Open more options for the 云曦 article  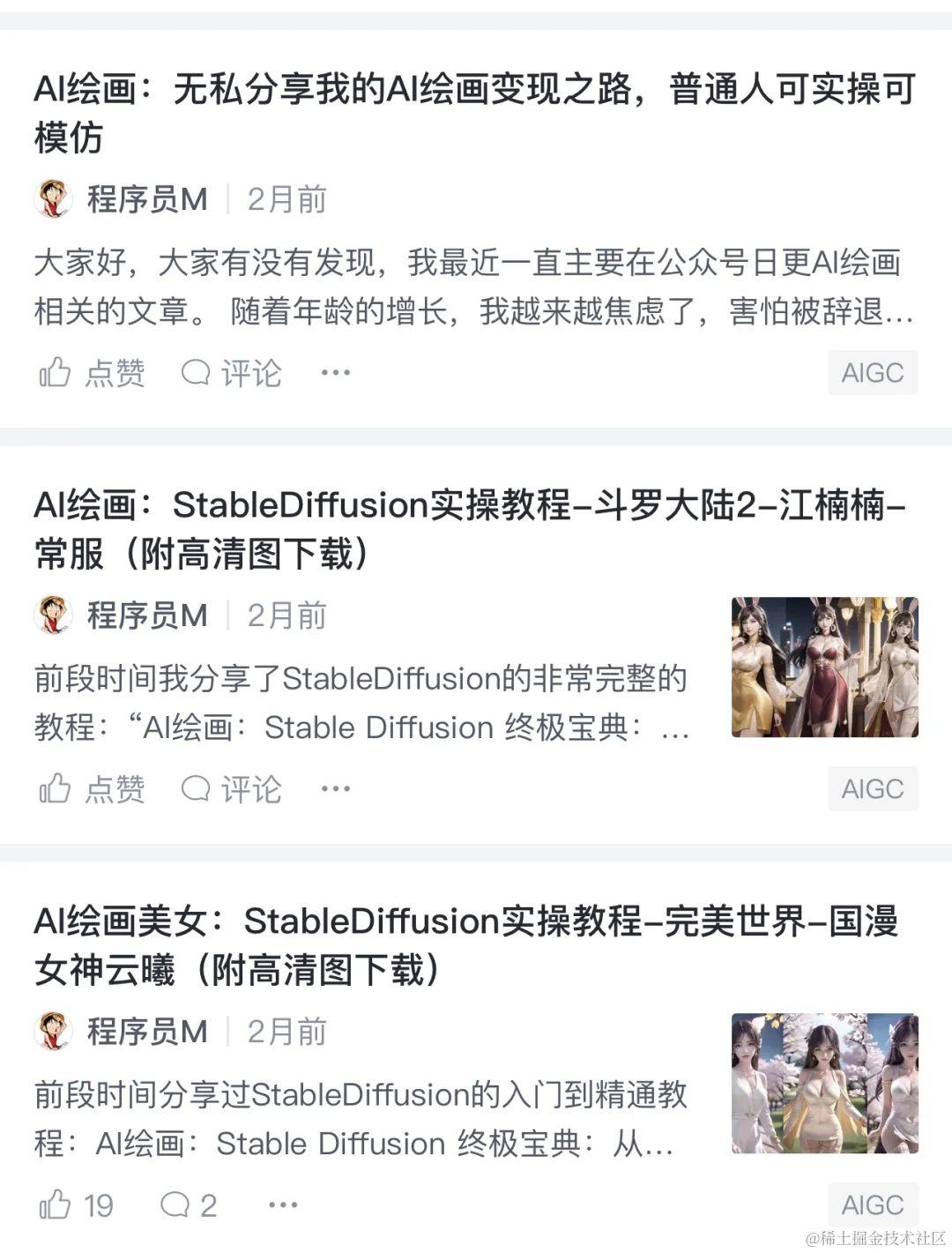[283, 1205]
